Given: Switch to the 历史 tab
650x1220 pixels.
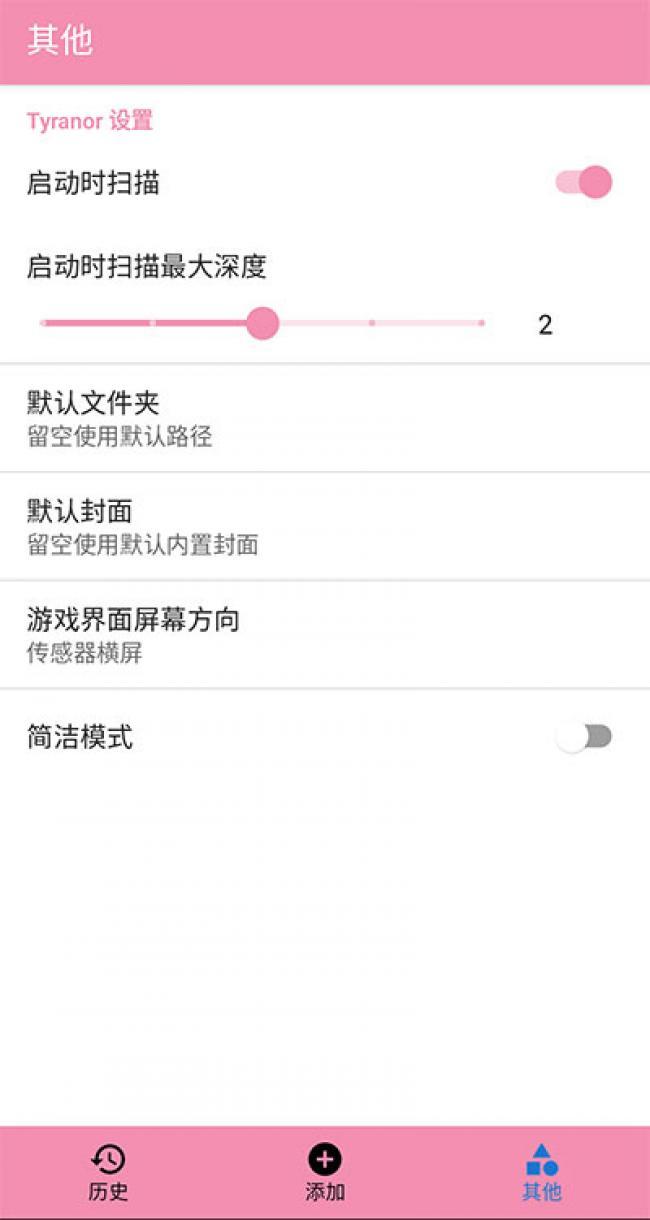Looking at the screenshot, I should pos(108,1172).
